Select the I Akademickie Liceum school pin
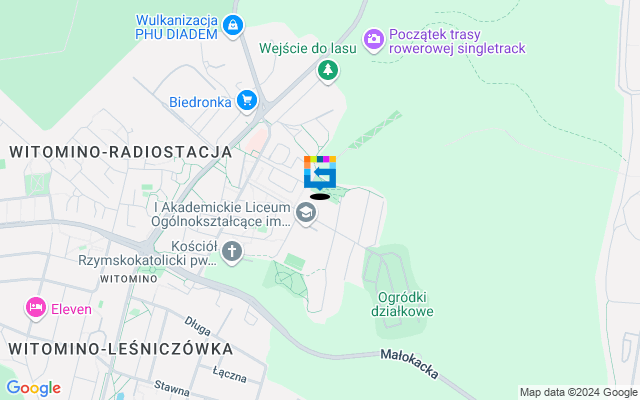This screenshot has width=640, height=400. pyautogui.click(x=306, y=212)
